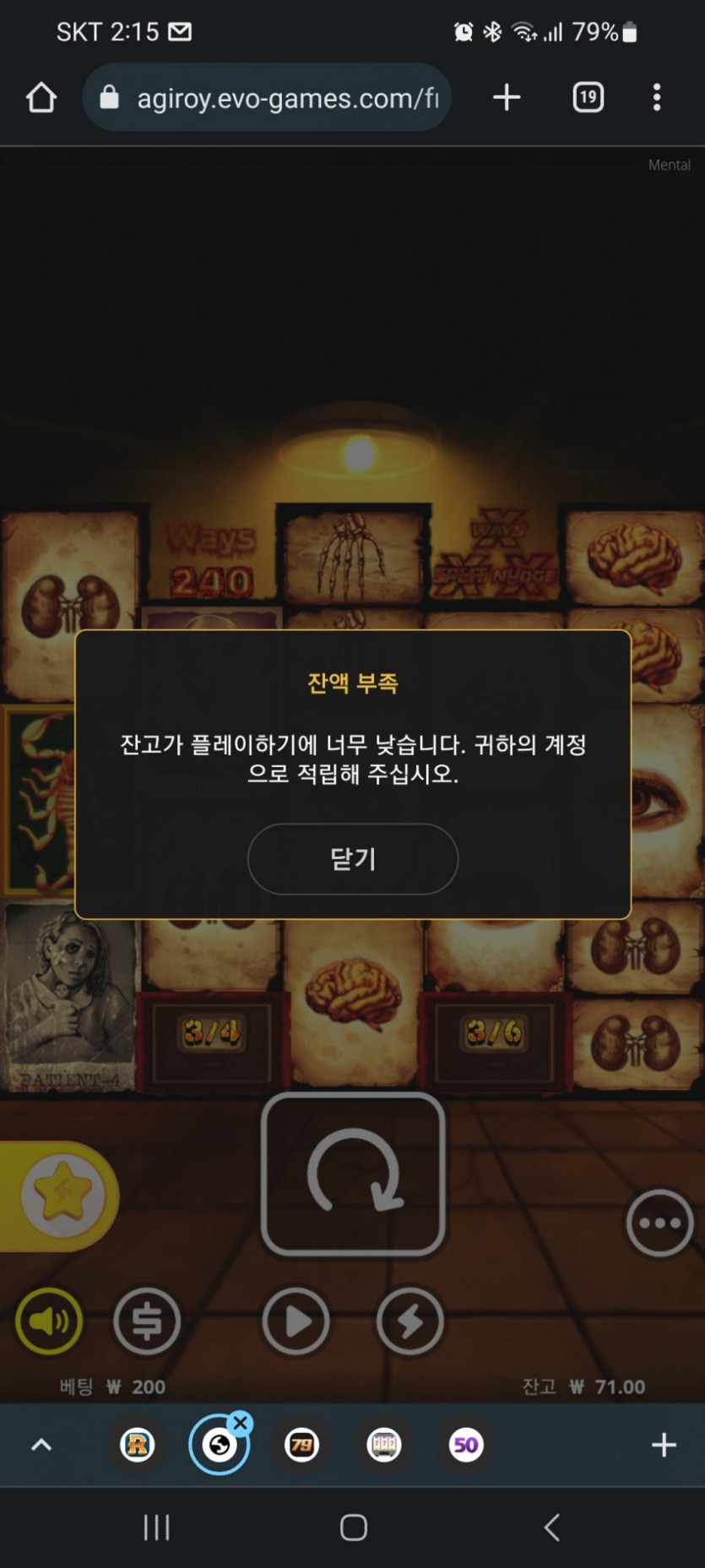Open the three-dot game menu
The height and width of the screenshot is (1568, 705).
point(659,1222)
